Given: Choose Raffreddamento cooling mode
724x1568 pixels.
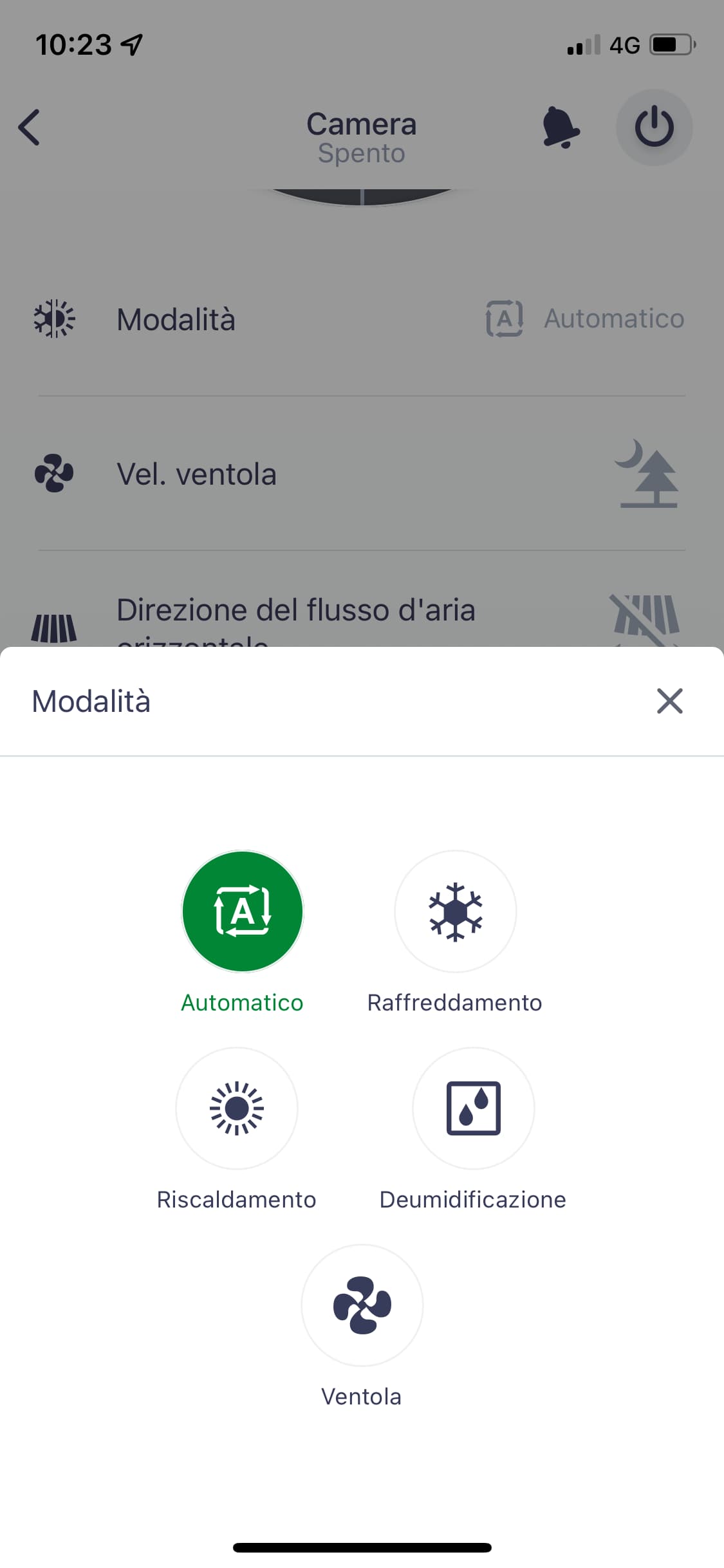Looking at the screenshot, I should pos(455,911).
